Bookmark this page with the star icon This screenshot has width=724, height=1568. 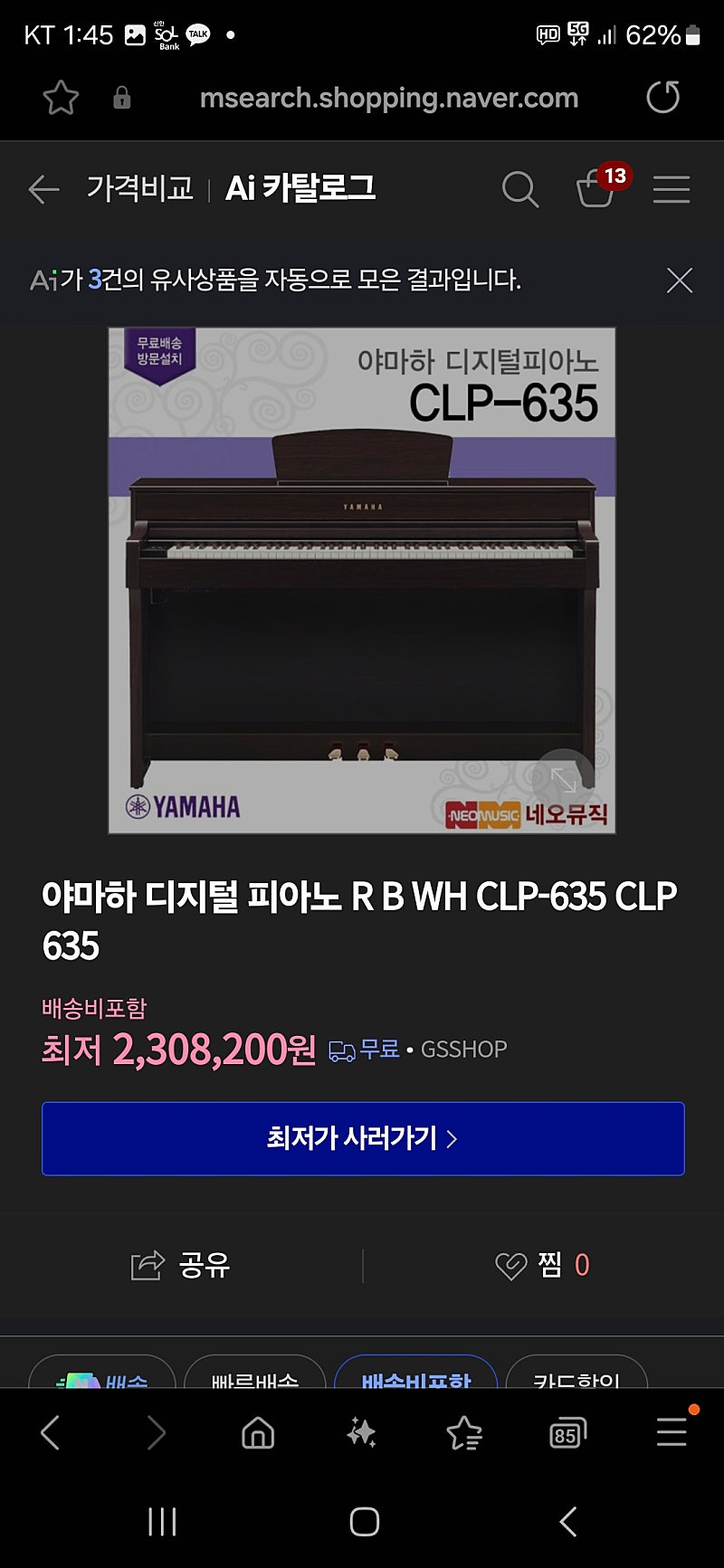[61, 98]
